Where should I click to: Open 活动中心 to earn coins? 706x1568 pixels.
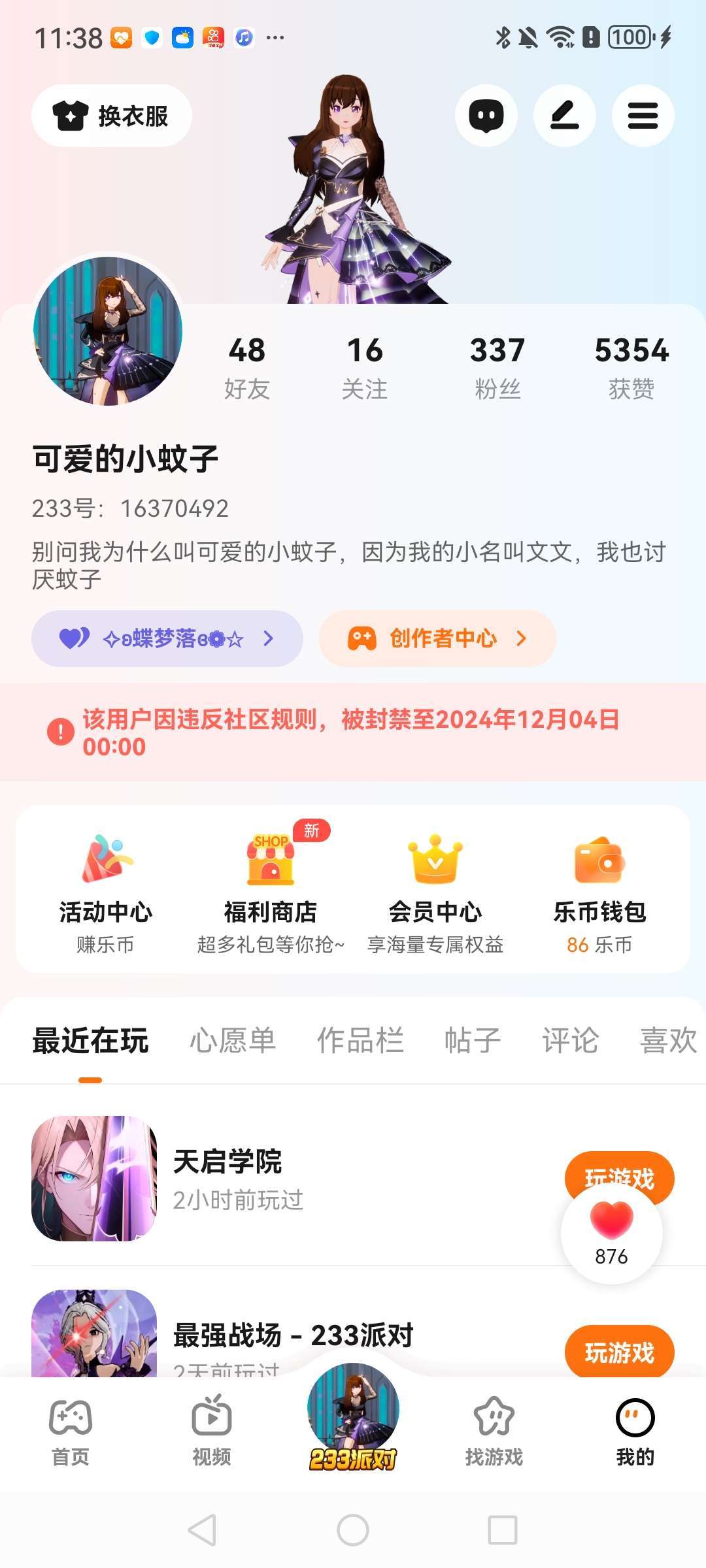click(105, 892)
